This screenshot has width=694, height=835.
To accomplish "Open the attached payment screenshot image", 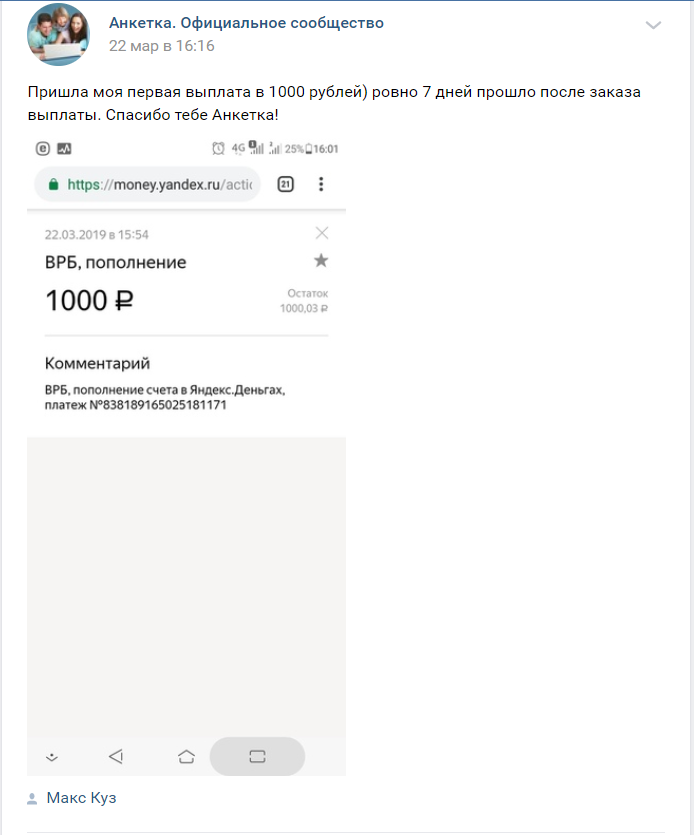I will (x=186, y=455).
